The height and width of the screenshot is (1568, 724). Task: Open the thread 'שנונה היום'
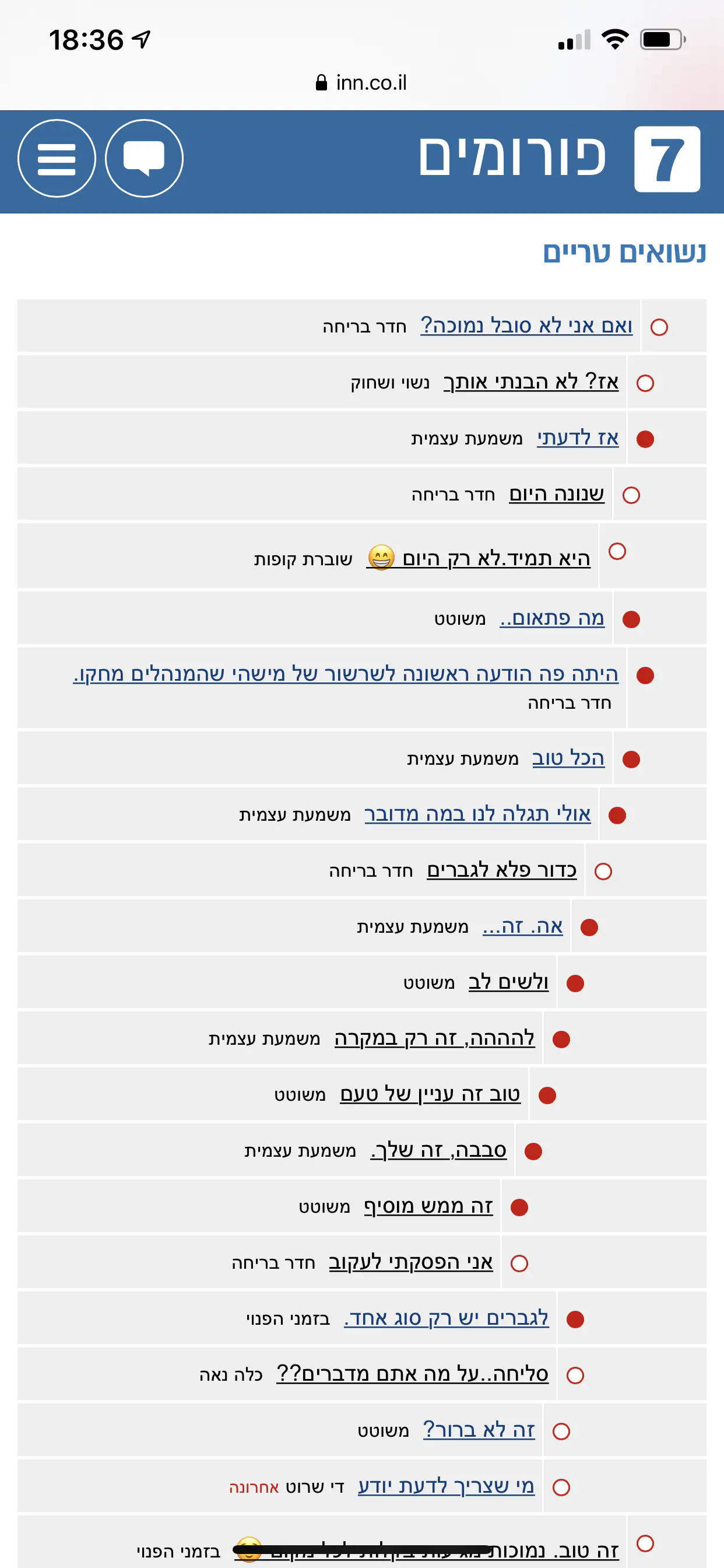(556, 494)
